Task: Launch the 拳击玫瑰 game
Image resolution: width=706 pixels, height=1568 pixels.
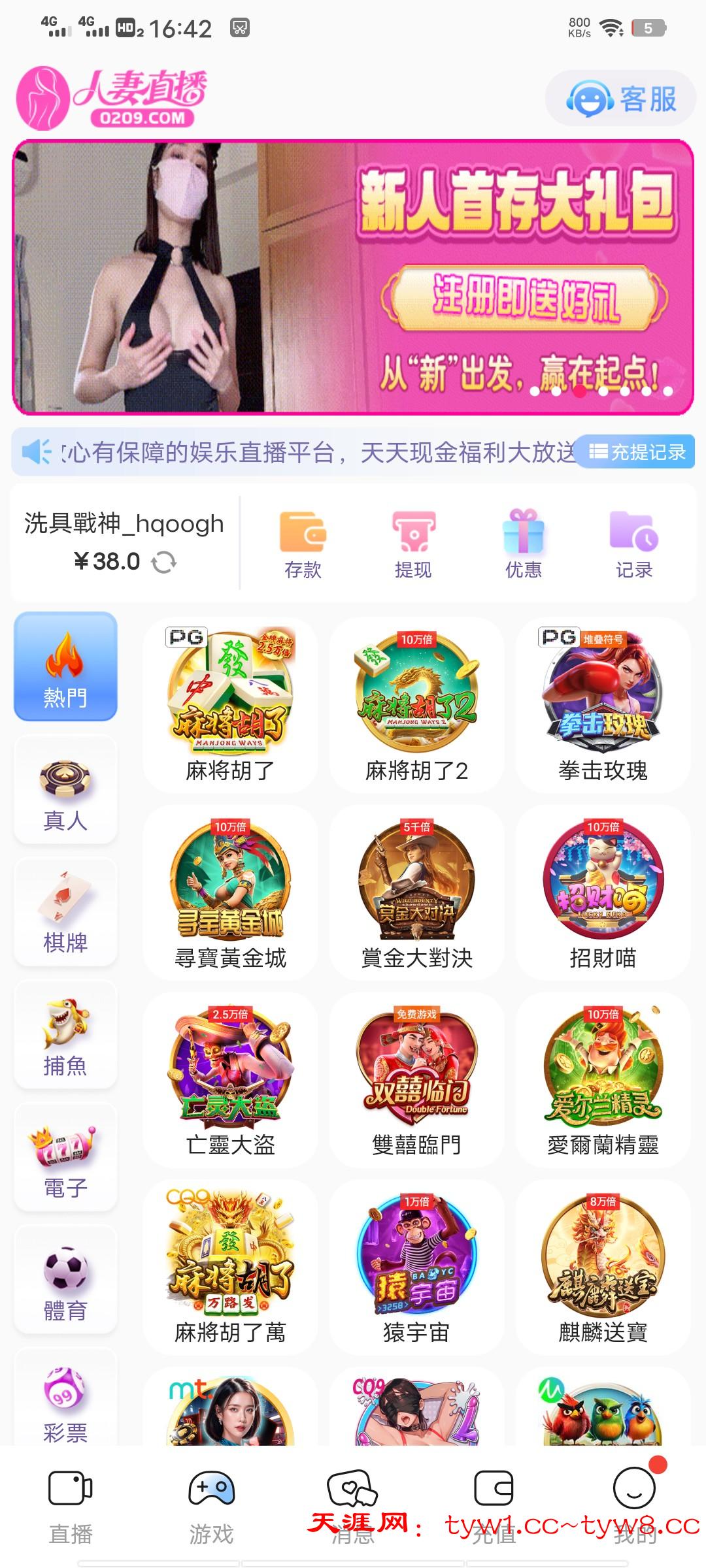Action: pyautogui.click(x=603, y=706)
